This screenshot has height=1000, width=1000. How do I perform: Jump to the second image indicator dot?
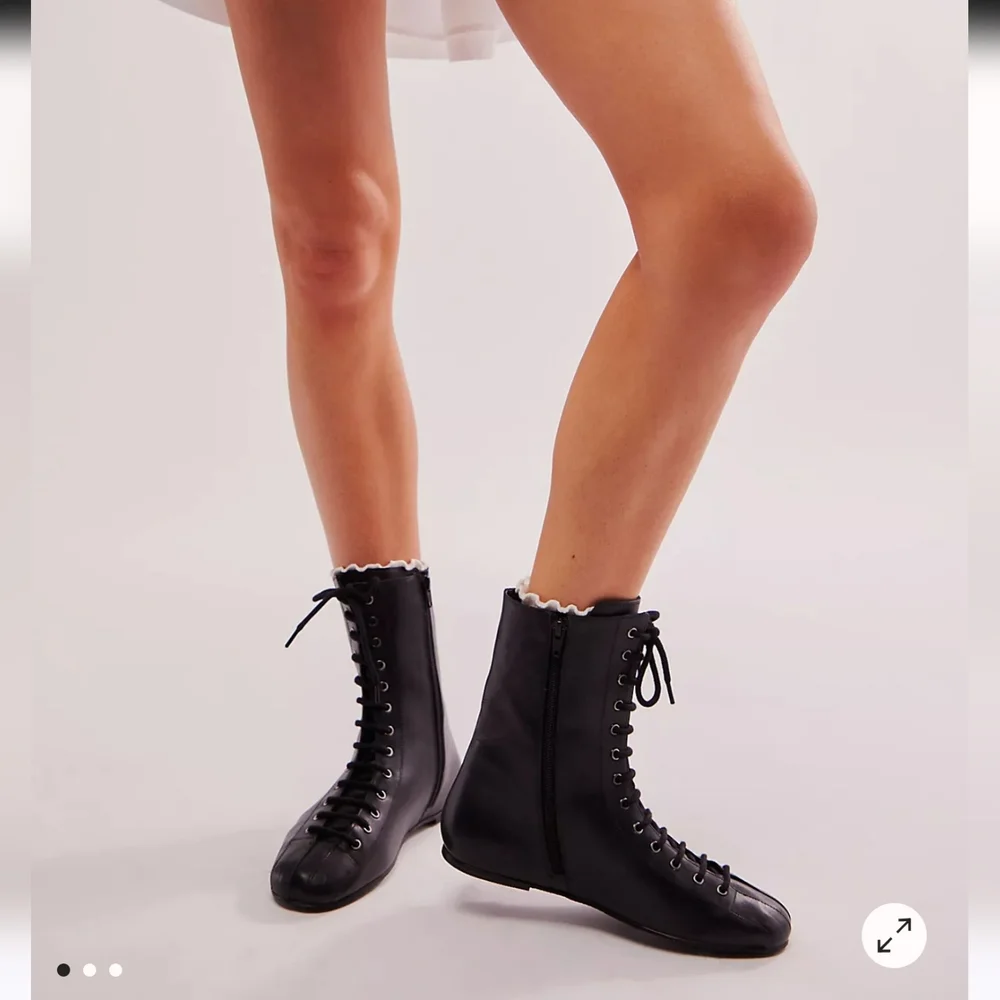tap(90, 969)
